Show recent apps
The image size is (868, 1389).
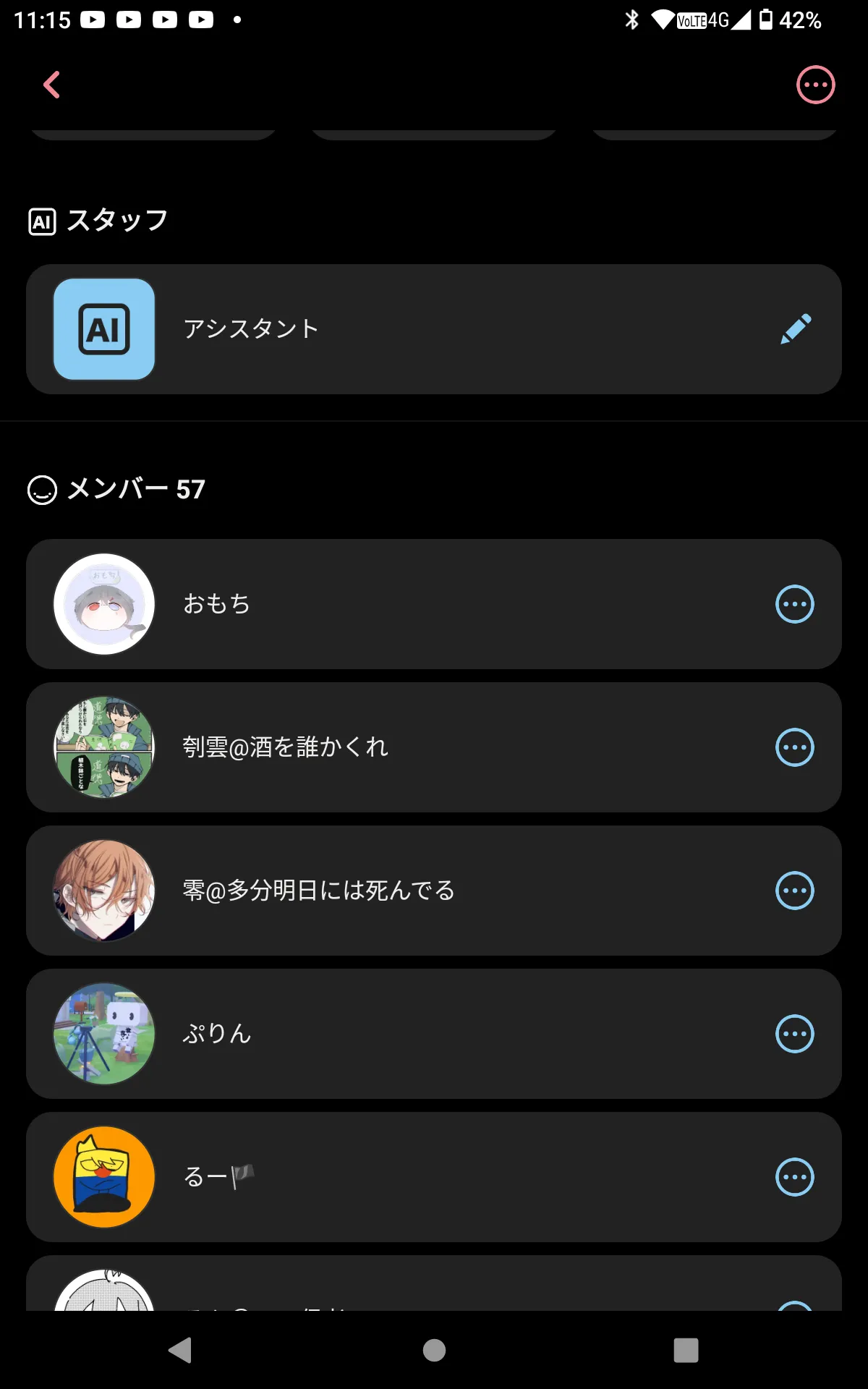click(686, 1350)
